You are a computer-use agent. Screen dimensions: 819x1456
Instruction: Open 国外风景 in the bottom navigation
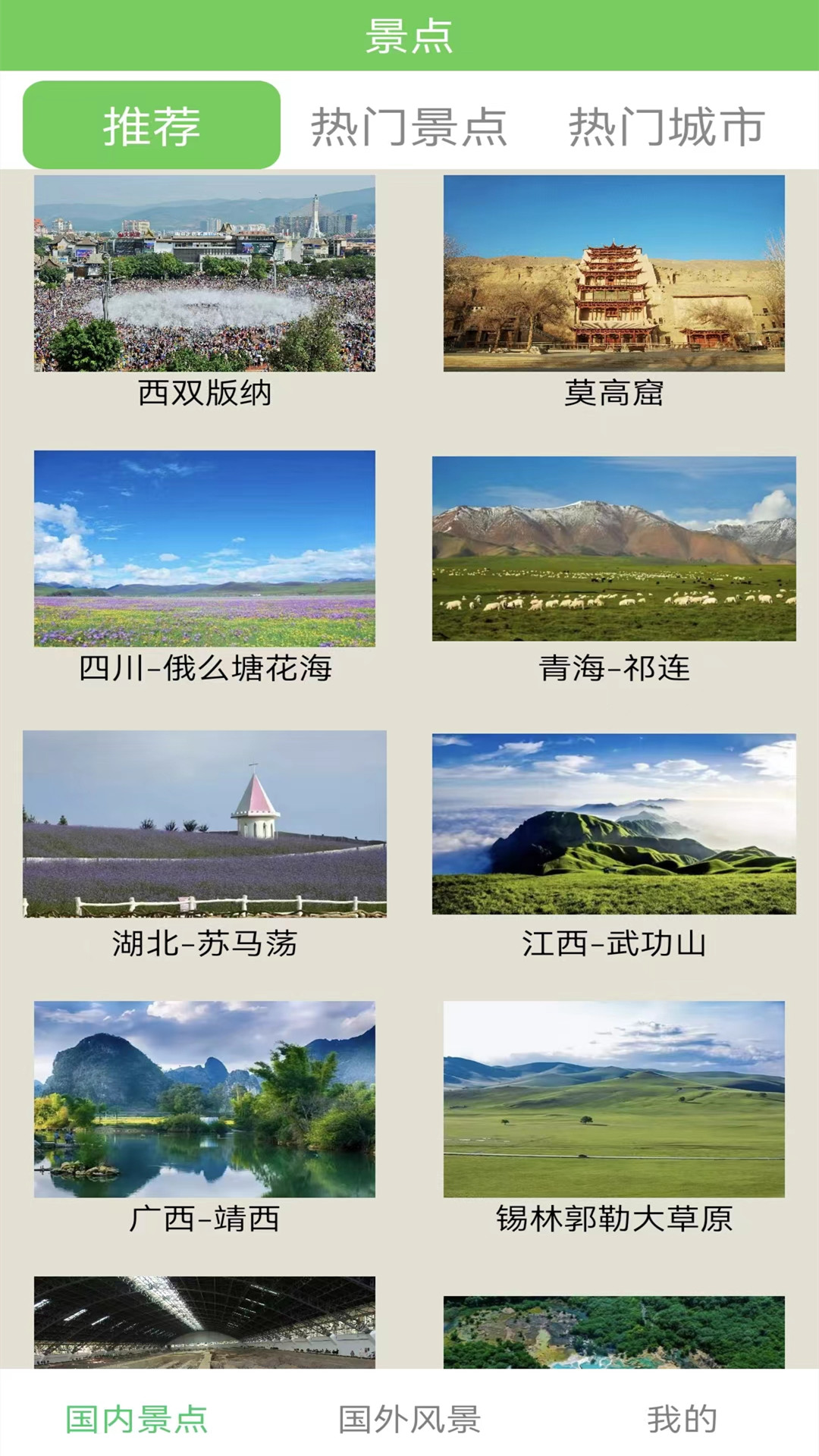pyautogui.click(x=409, y=1421)
